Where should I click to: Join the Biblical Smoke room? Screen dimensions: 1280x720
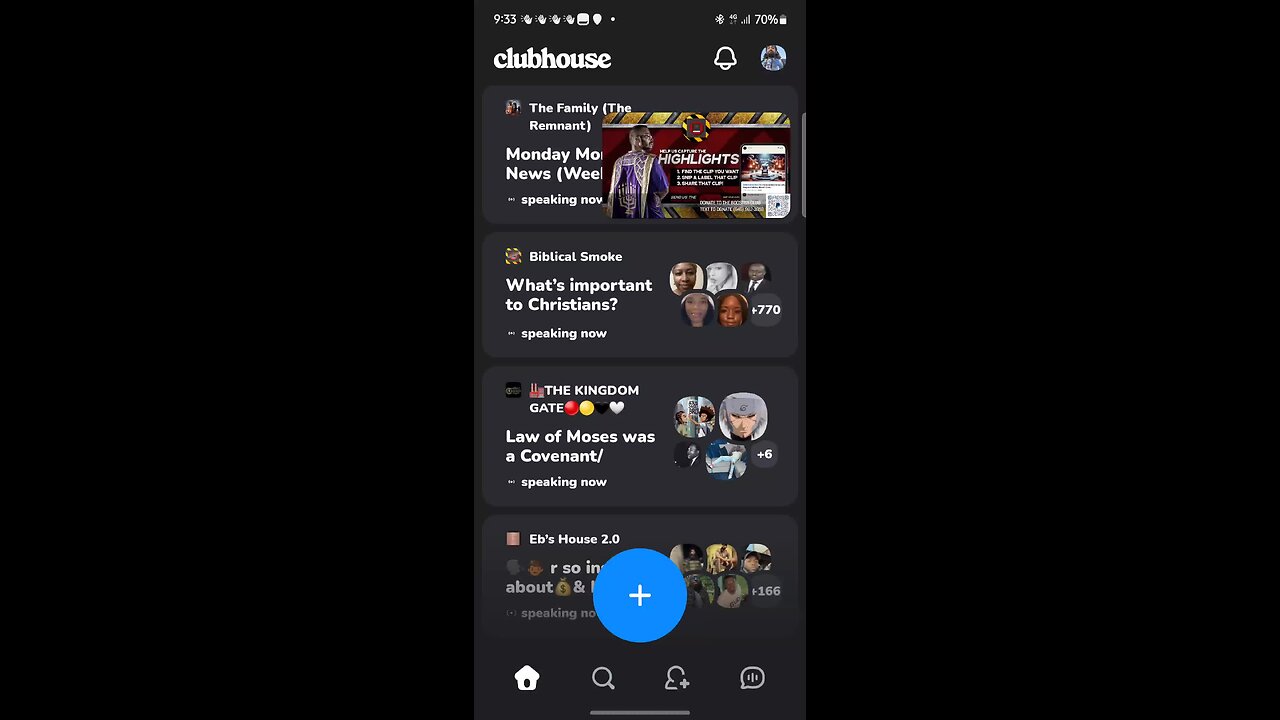point(579,295)
